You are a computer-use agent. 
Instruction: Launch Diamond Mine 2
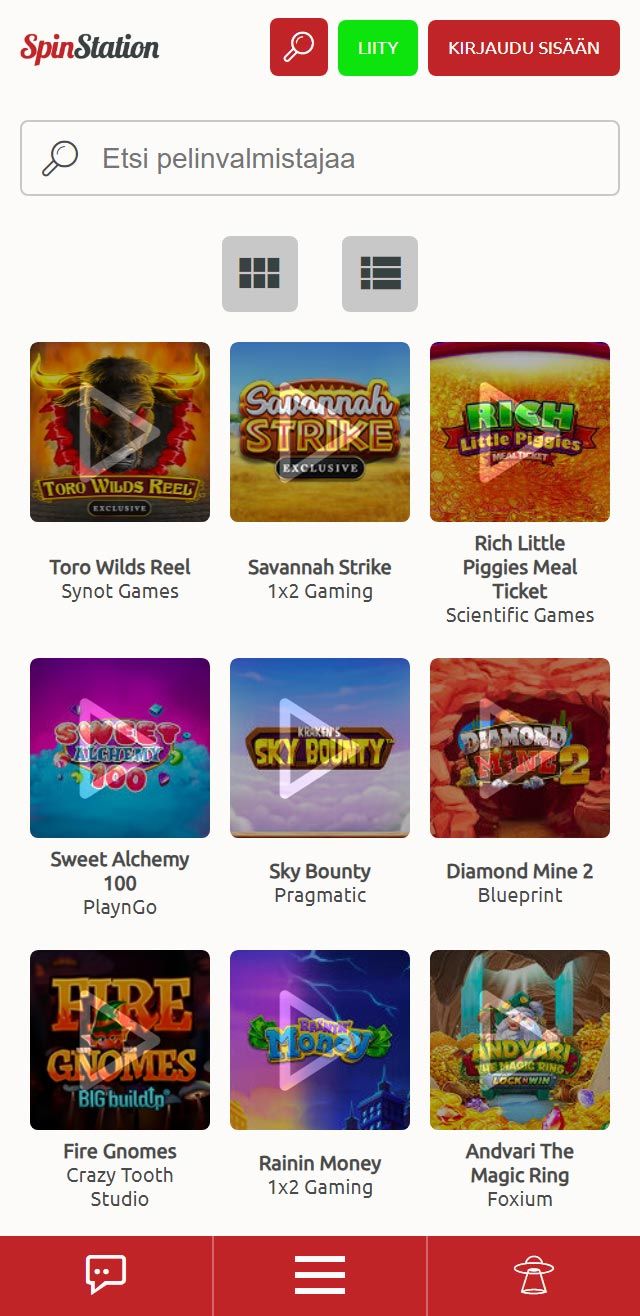(x=520, y=748)
